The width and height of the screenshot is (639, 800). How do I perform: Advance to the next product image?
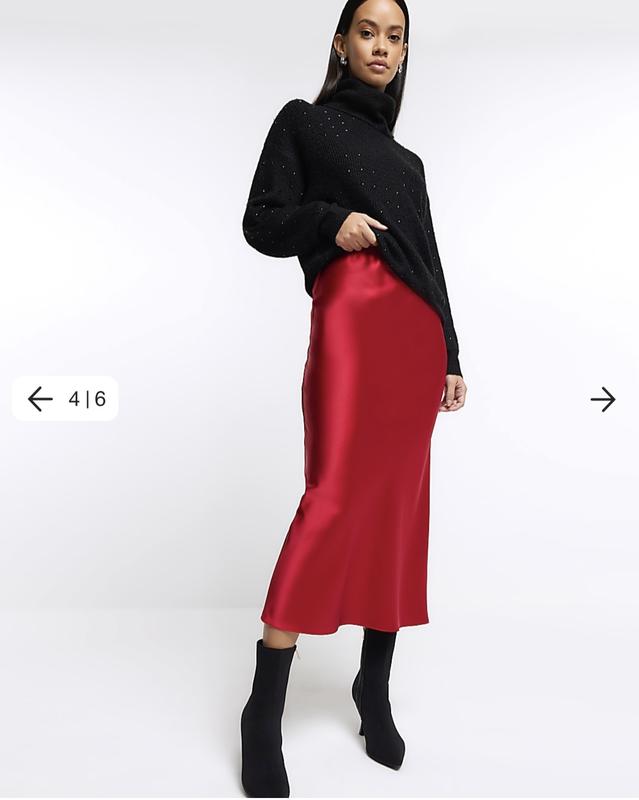click(602, 399)
